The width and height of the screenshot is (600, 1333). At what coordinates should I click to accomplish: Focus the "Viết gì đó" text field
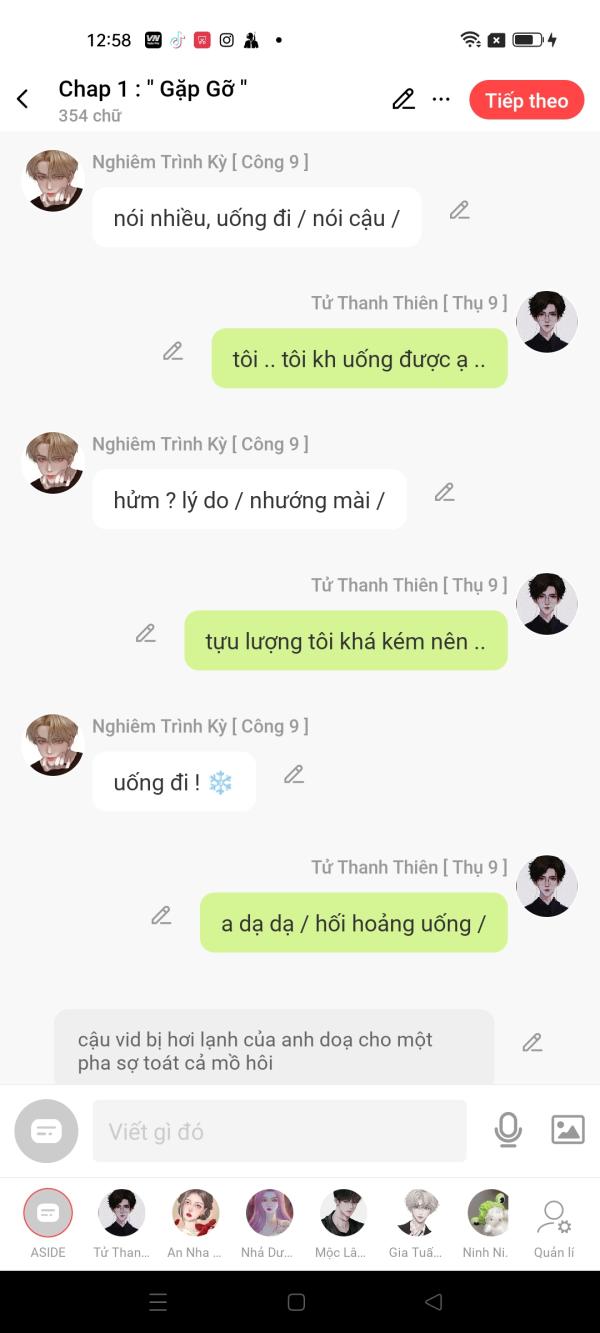coord(280,1131)
